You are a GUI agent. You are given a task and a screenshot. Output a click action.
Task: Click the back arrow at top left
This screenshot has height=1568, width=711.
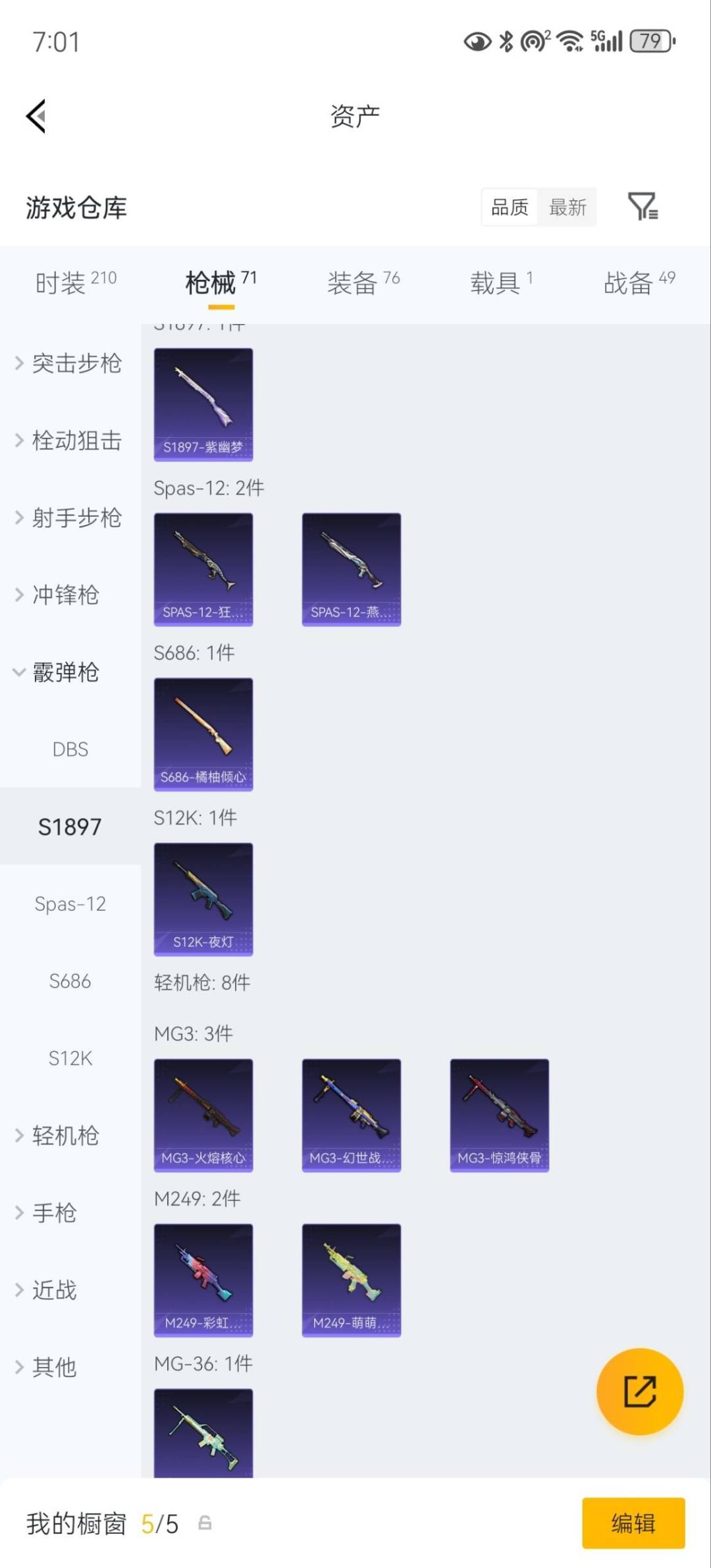36,115
